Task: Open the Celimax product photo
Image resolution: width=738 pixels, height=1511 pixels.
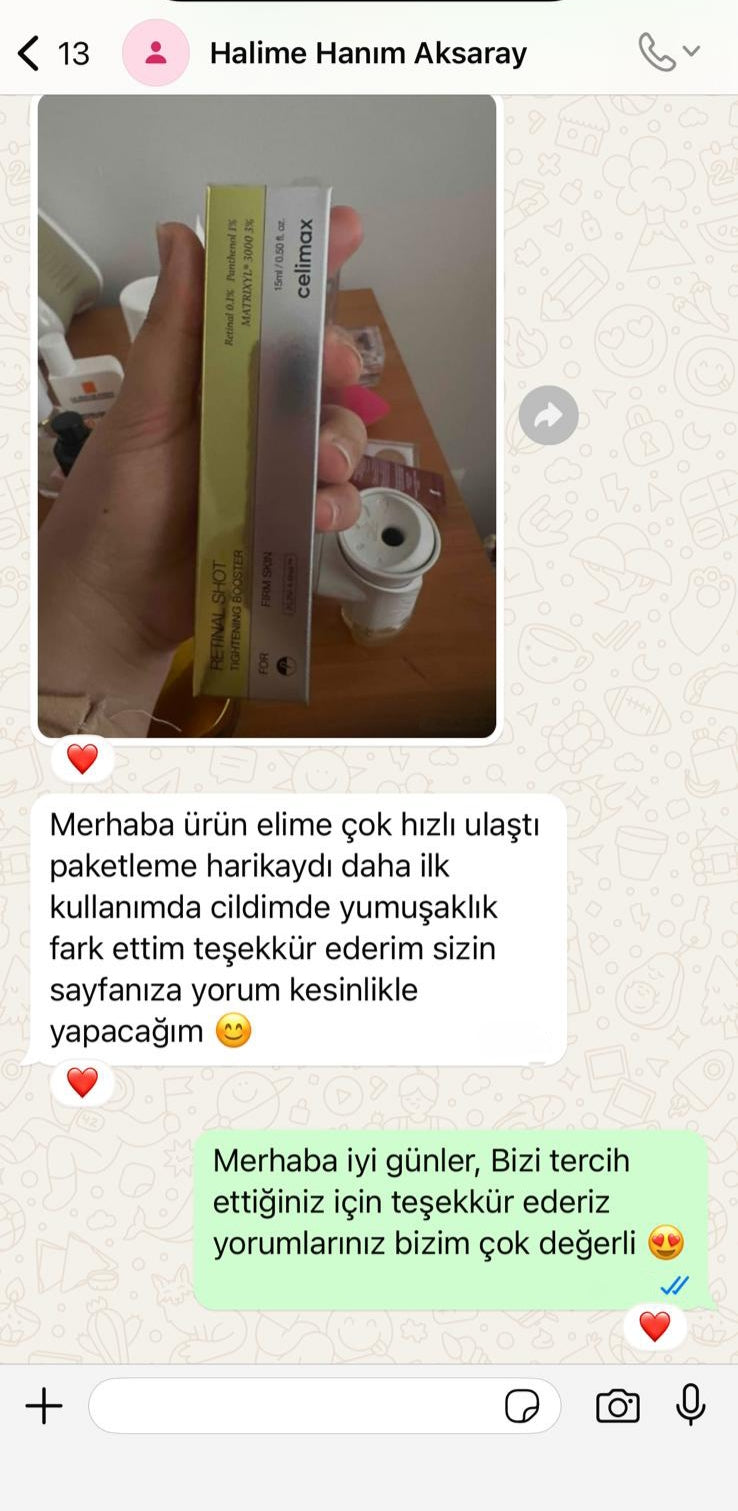Action: (266, 415)
